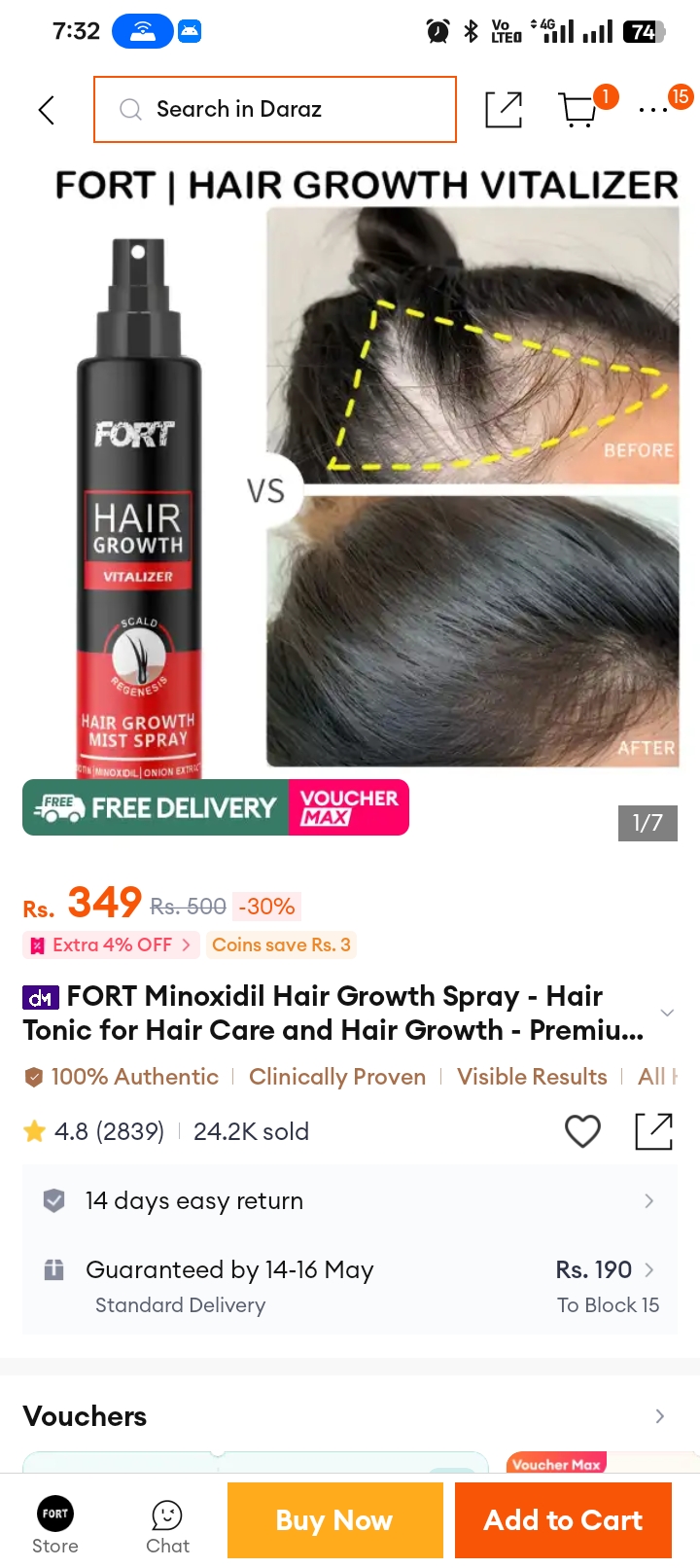This screenshot has width=700, height=1568.
Task: Open the Search in Daraz field
Action: 275,109
